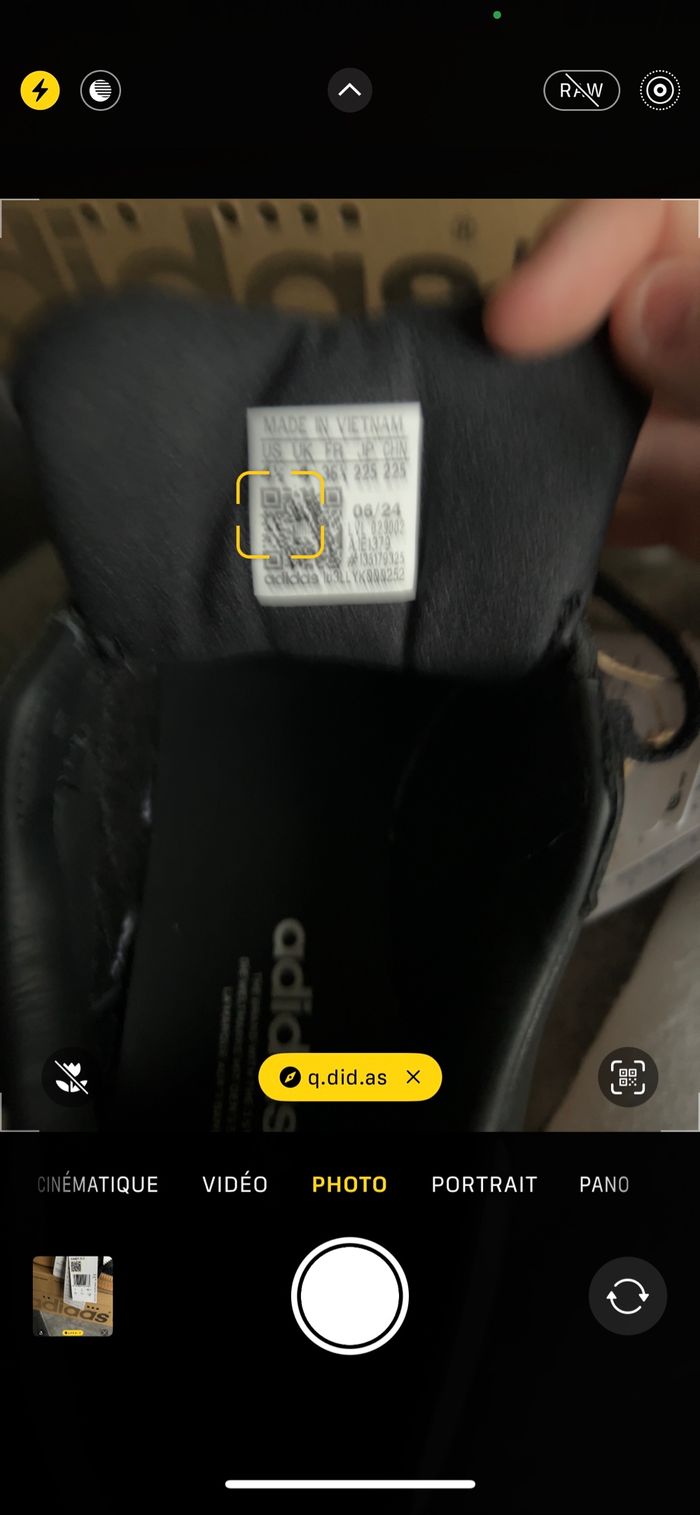Dismiss the q.did.as QR suggestion
This screenshot has height=1515, width=700.
pyautogui.click(x=414, y=1077)
